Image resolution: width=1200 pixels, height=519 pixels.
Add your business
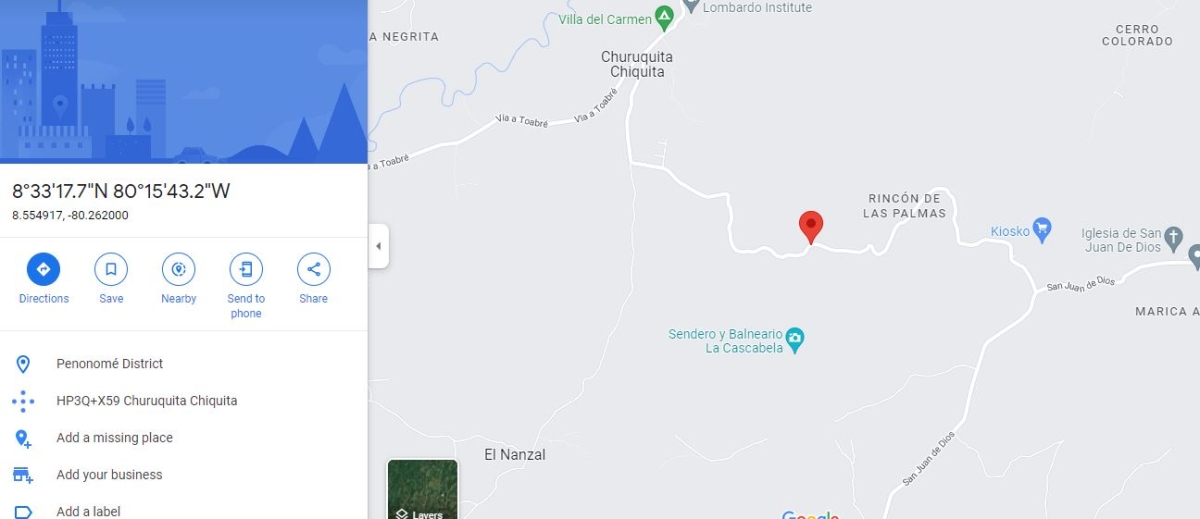[x=109, y=475]
